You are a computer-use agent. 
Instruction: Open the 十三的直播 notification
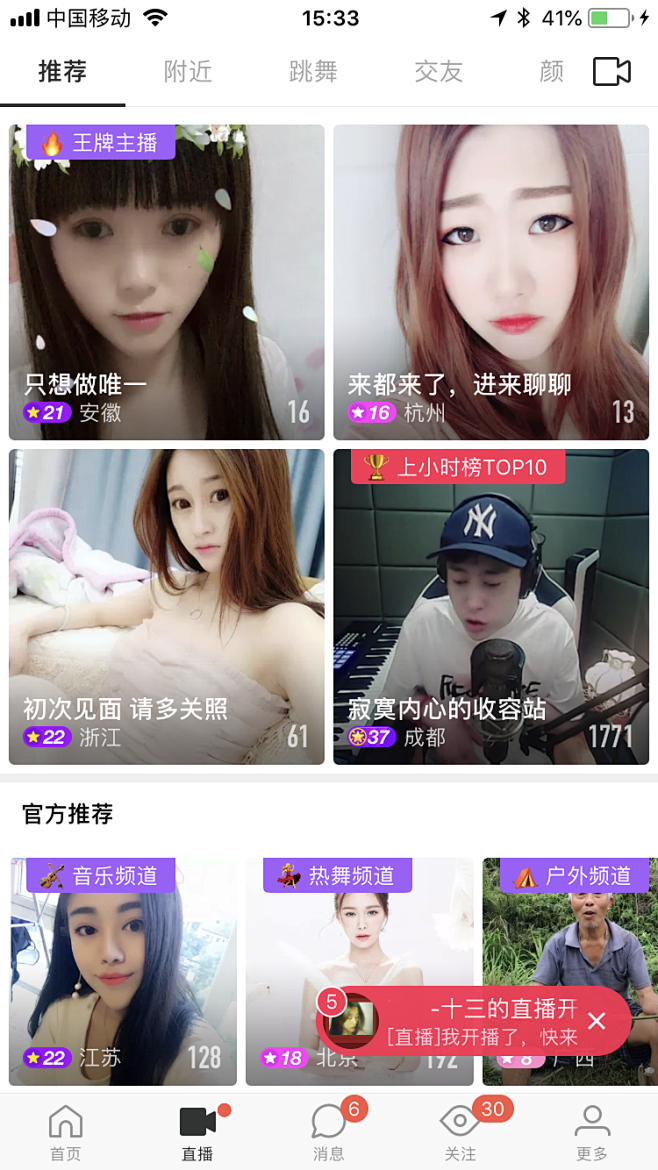[x=480, y=1021]
